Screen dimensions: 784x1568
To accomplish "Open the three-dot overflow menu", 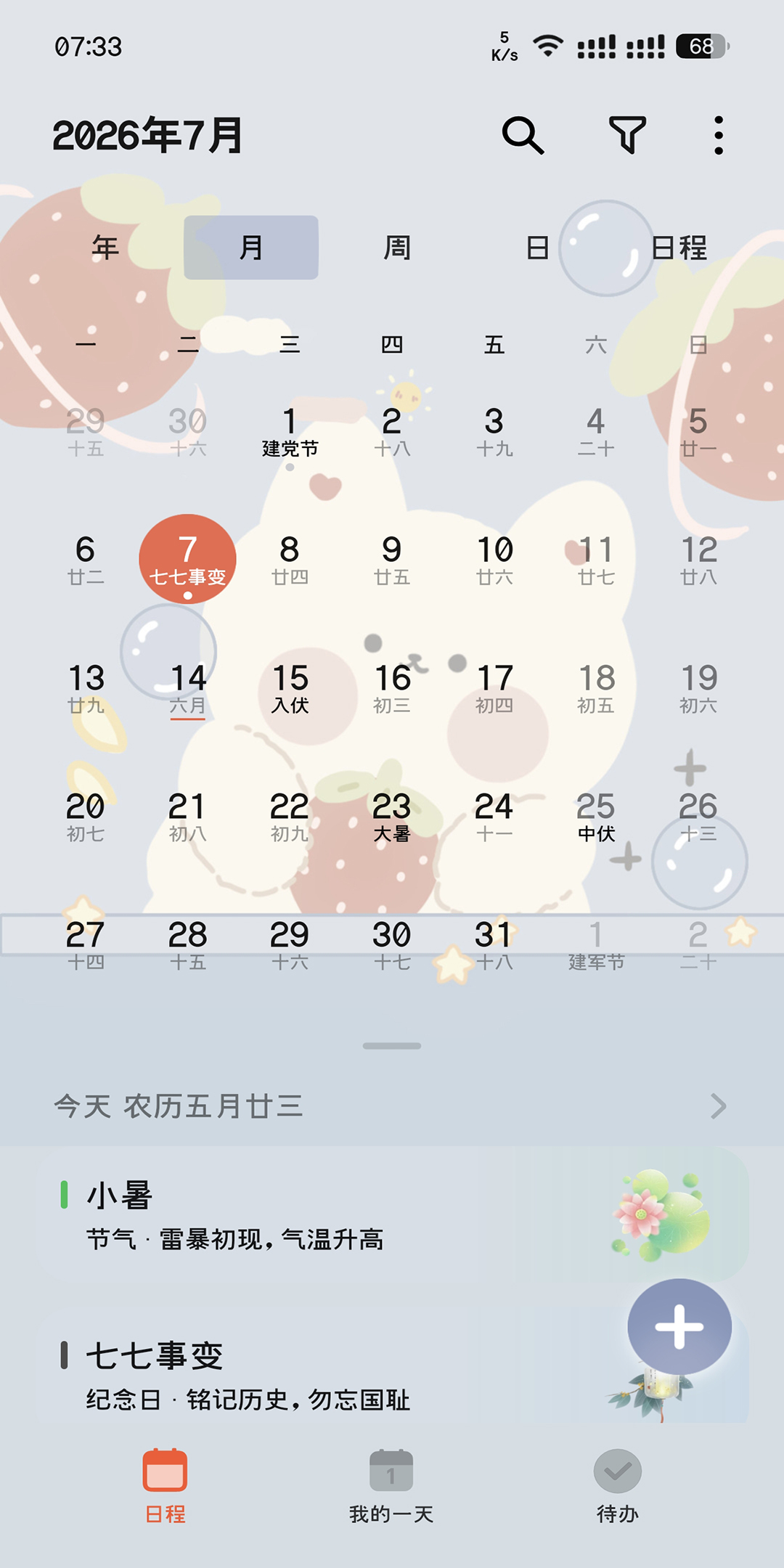I will pos(718,135).
